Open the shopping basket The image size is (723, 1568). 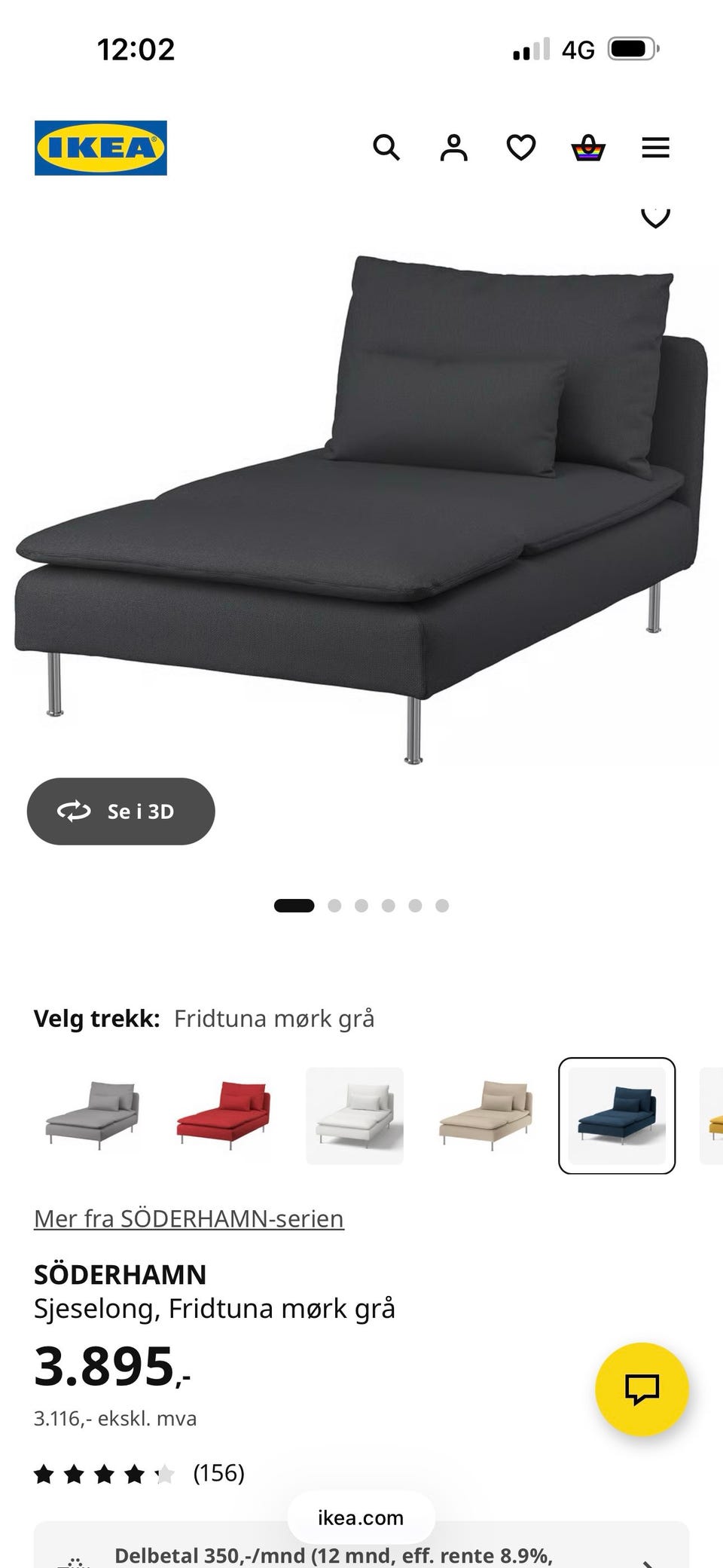588,148
